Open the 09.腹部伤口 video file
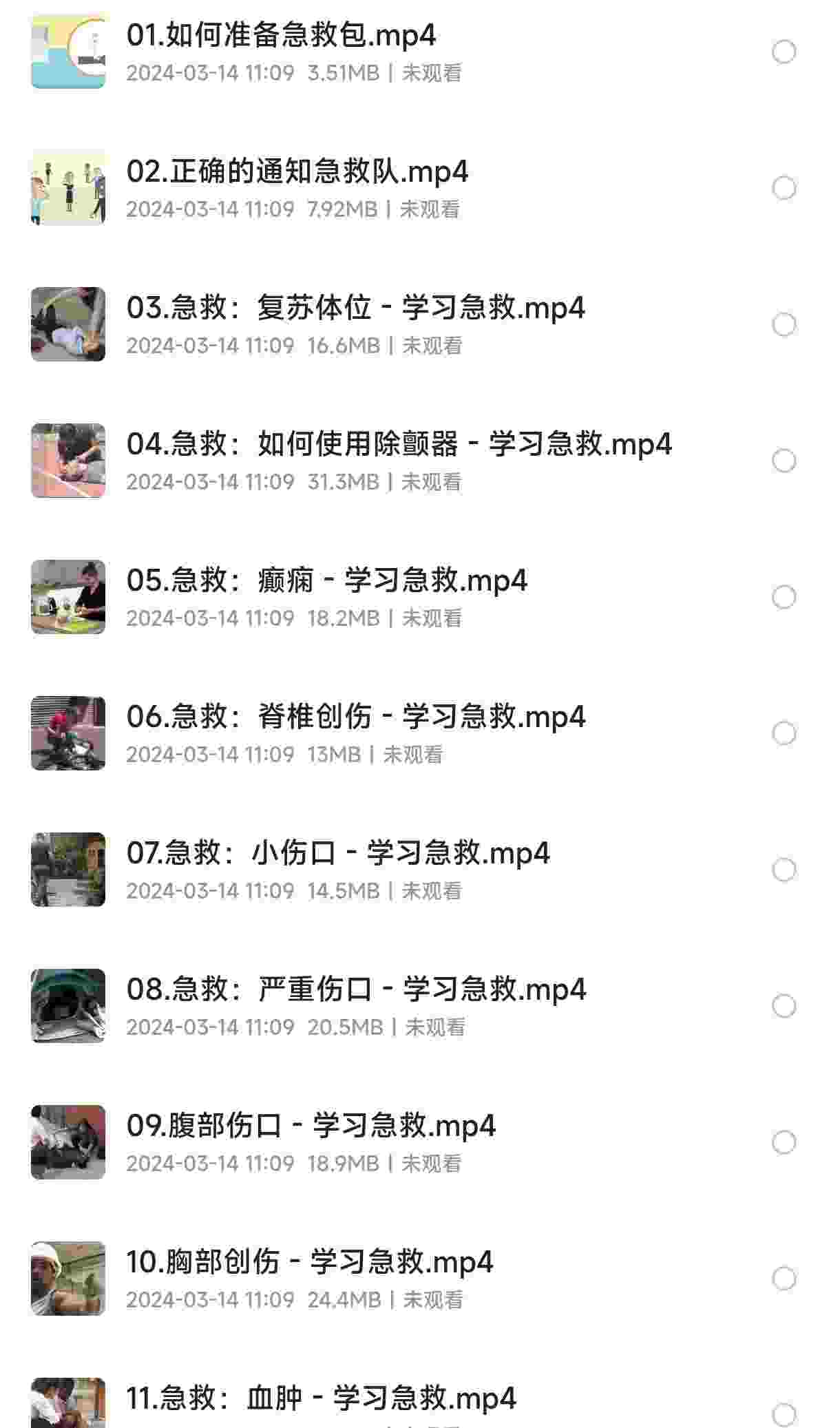840x1428 pixels. [311, 1126]
